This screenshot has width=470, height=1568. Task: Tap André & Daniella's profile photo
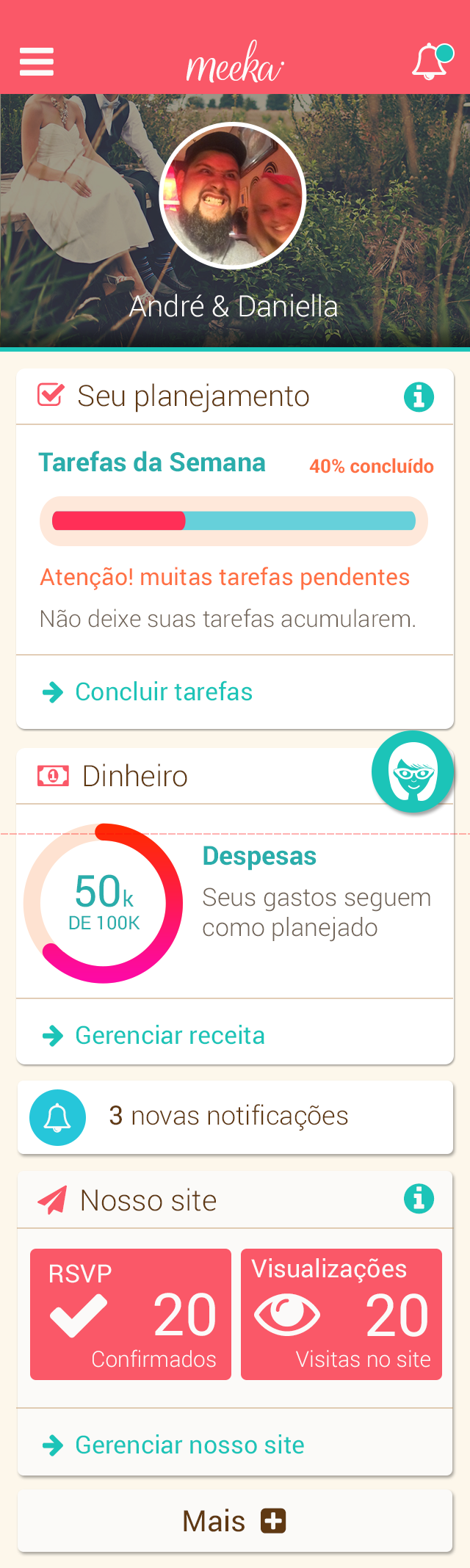tap(232, 195)
